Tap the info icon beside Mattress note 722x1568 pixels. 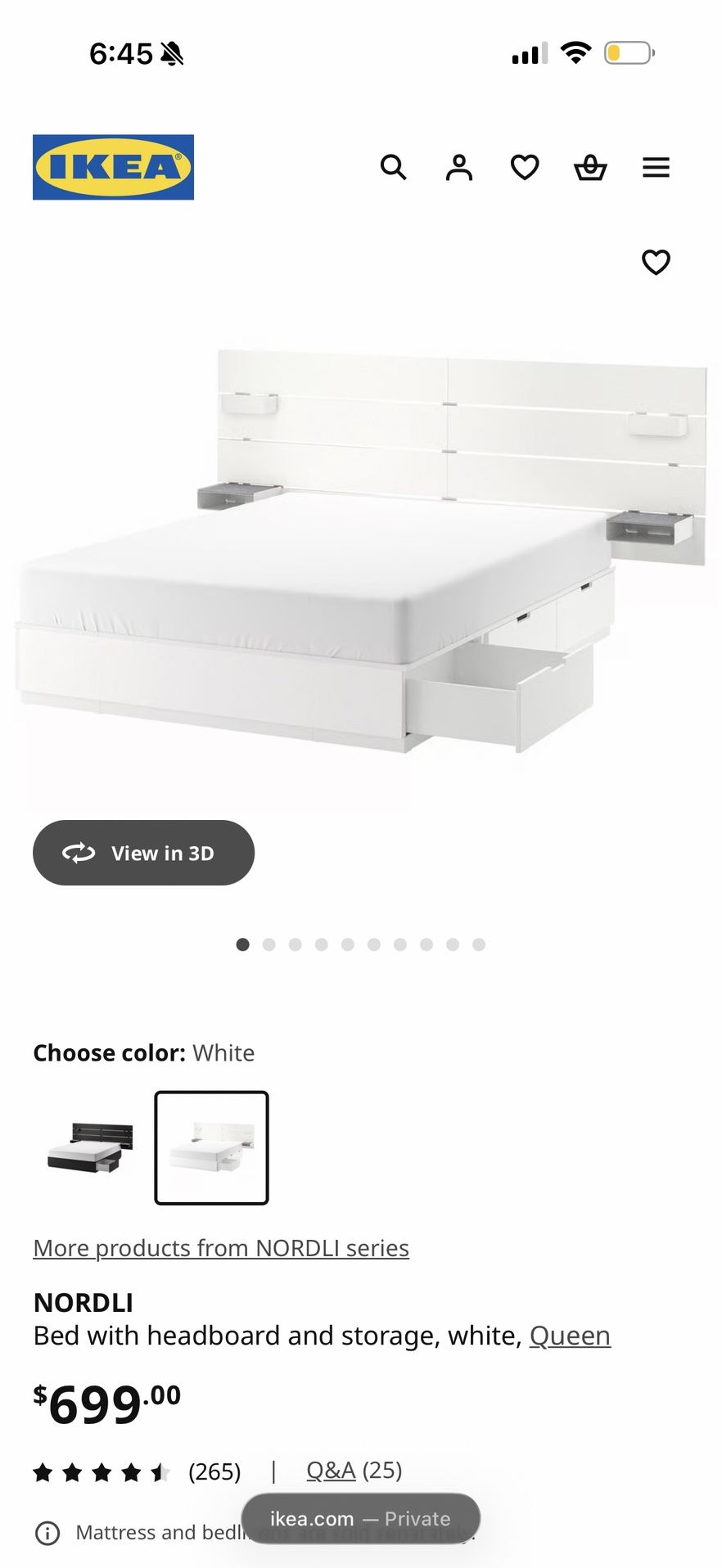[47, 1533]
